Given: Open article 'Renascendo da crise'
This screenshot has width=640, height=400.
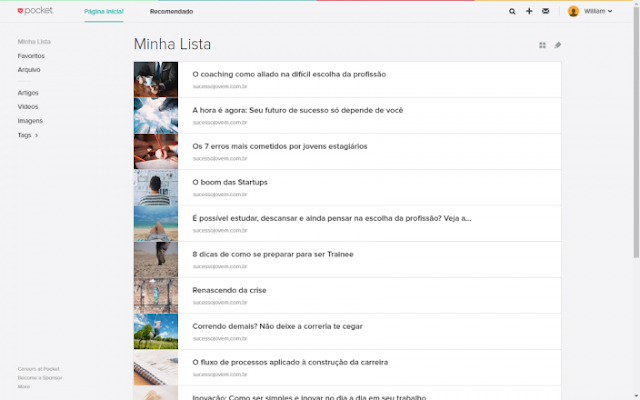Looking at the screenshot, I should point(230,290).
